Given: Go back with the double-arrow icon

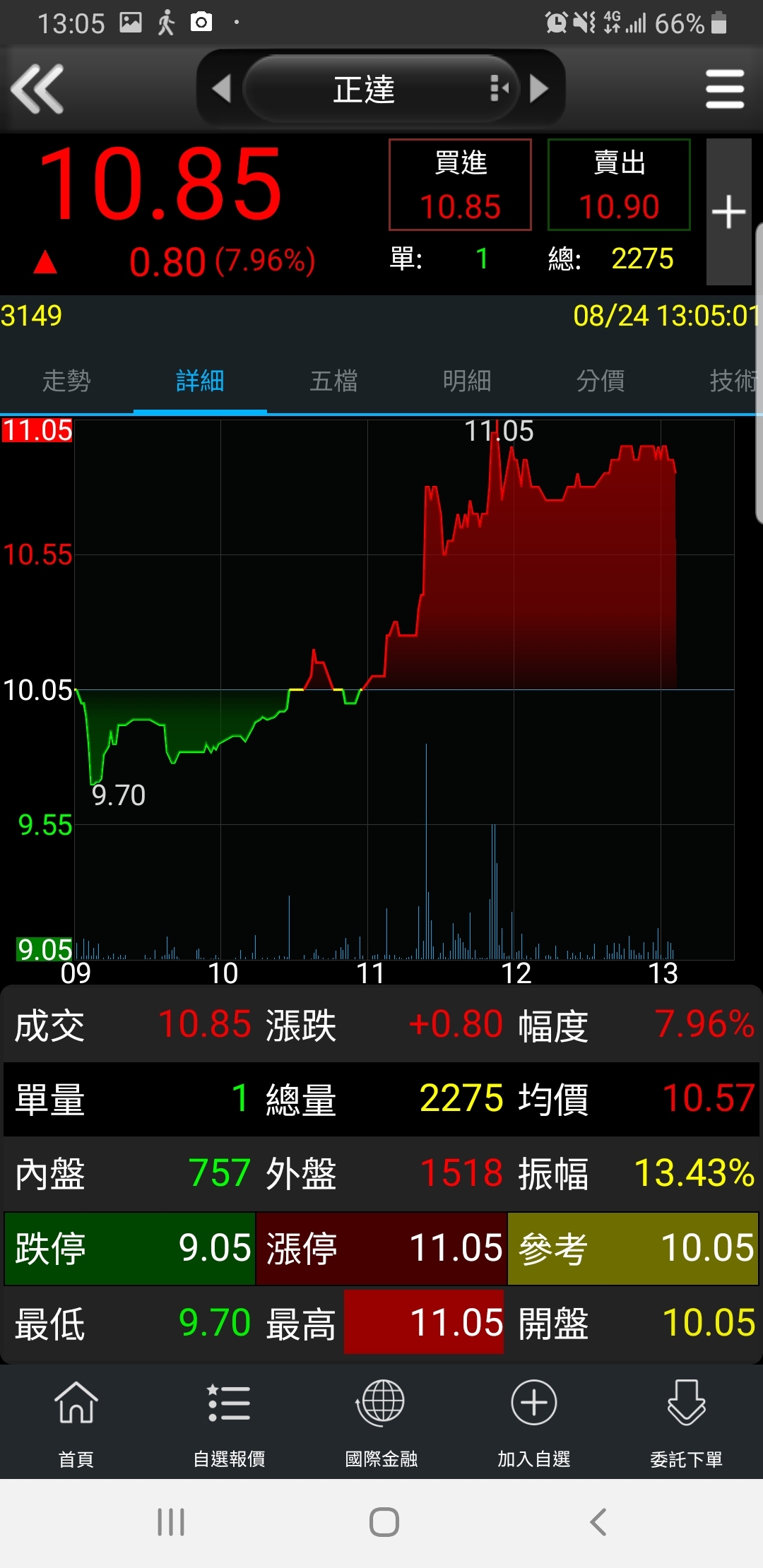Looking at the screenshot, I should coord(38,89).
